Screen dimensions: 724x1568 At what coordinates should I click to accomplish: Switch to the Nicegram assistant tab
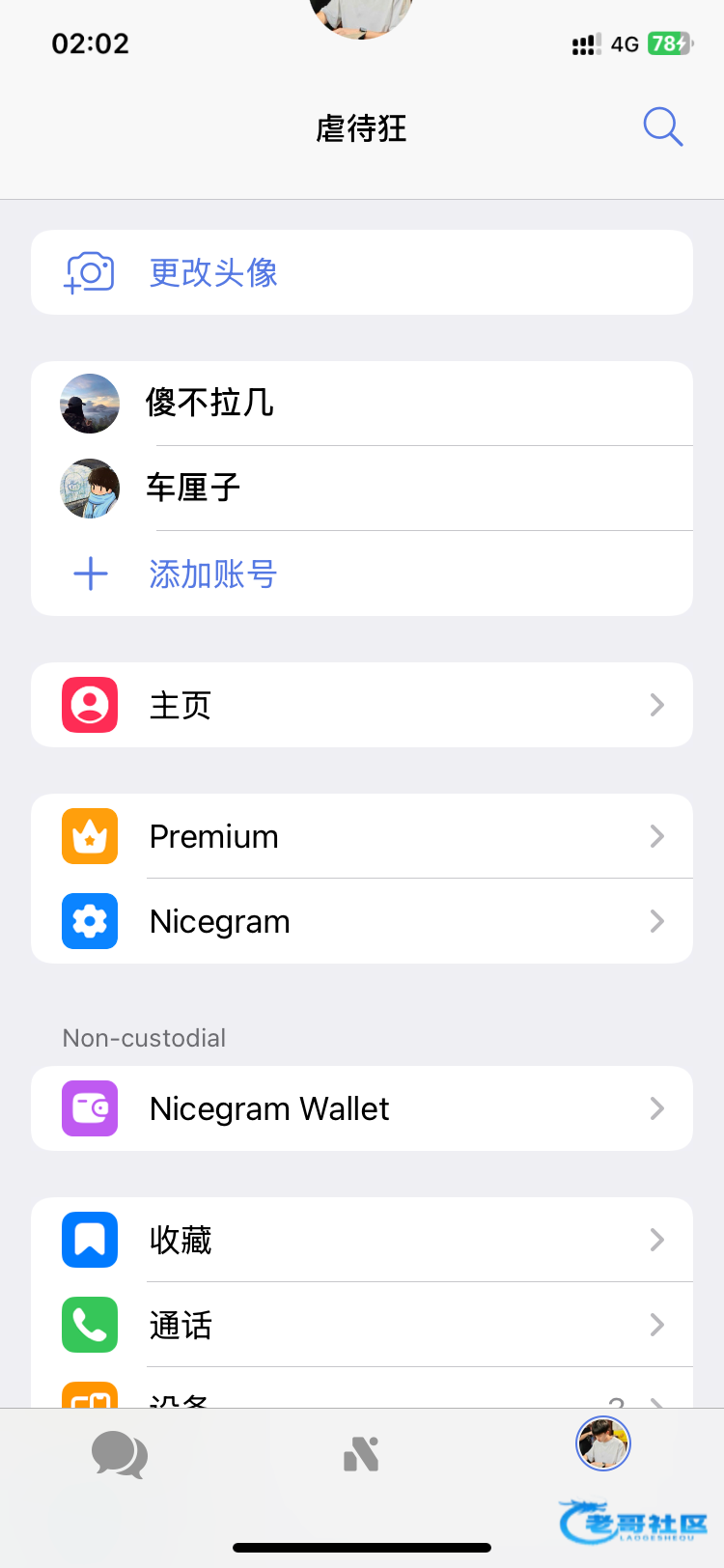tap(361, 1454)
